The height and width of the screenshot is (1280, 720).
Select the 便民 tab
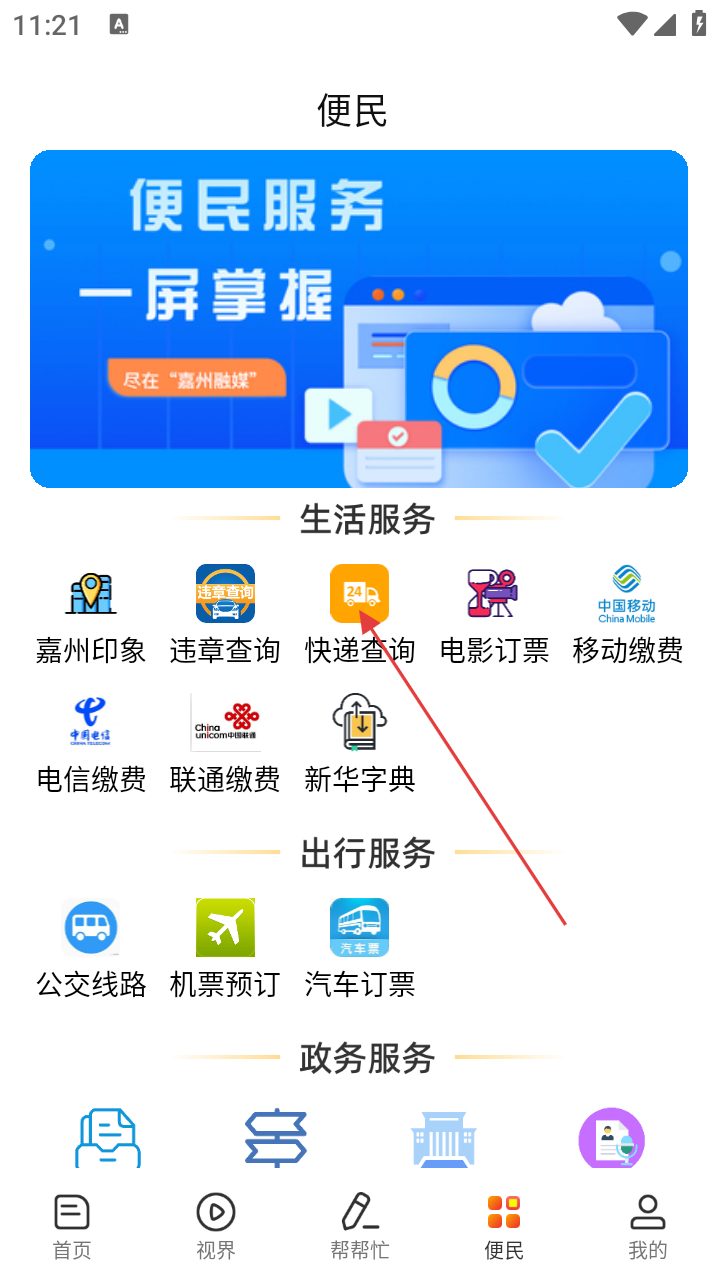pos(504,1227)
